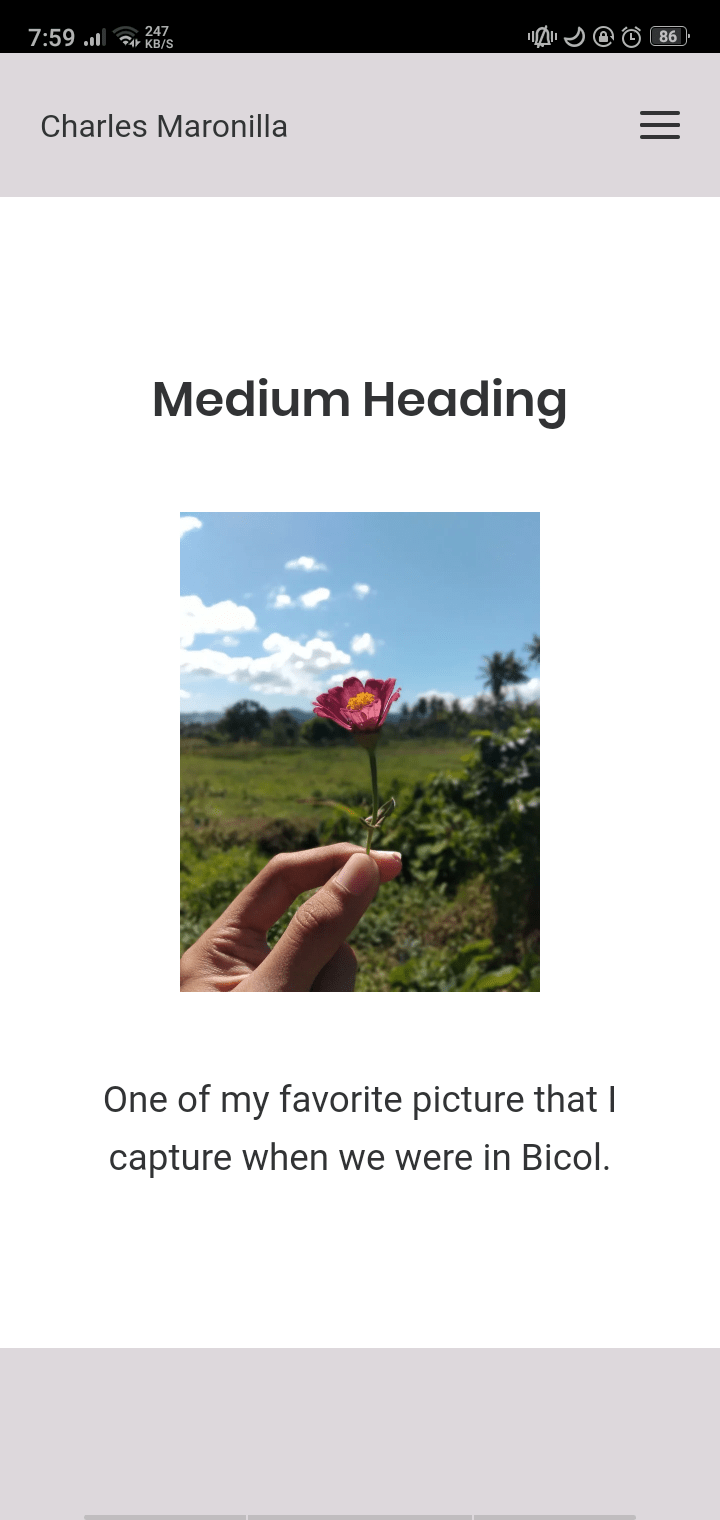Tap the Charles Maronilla site title

tap(164, 127)
